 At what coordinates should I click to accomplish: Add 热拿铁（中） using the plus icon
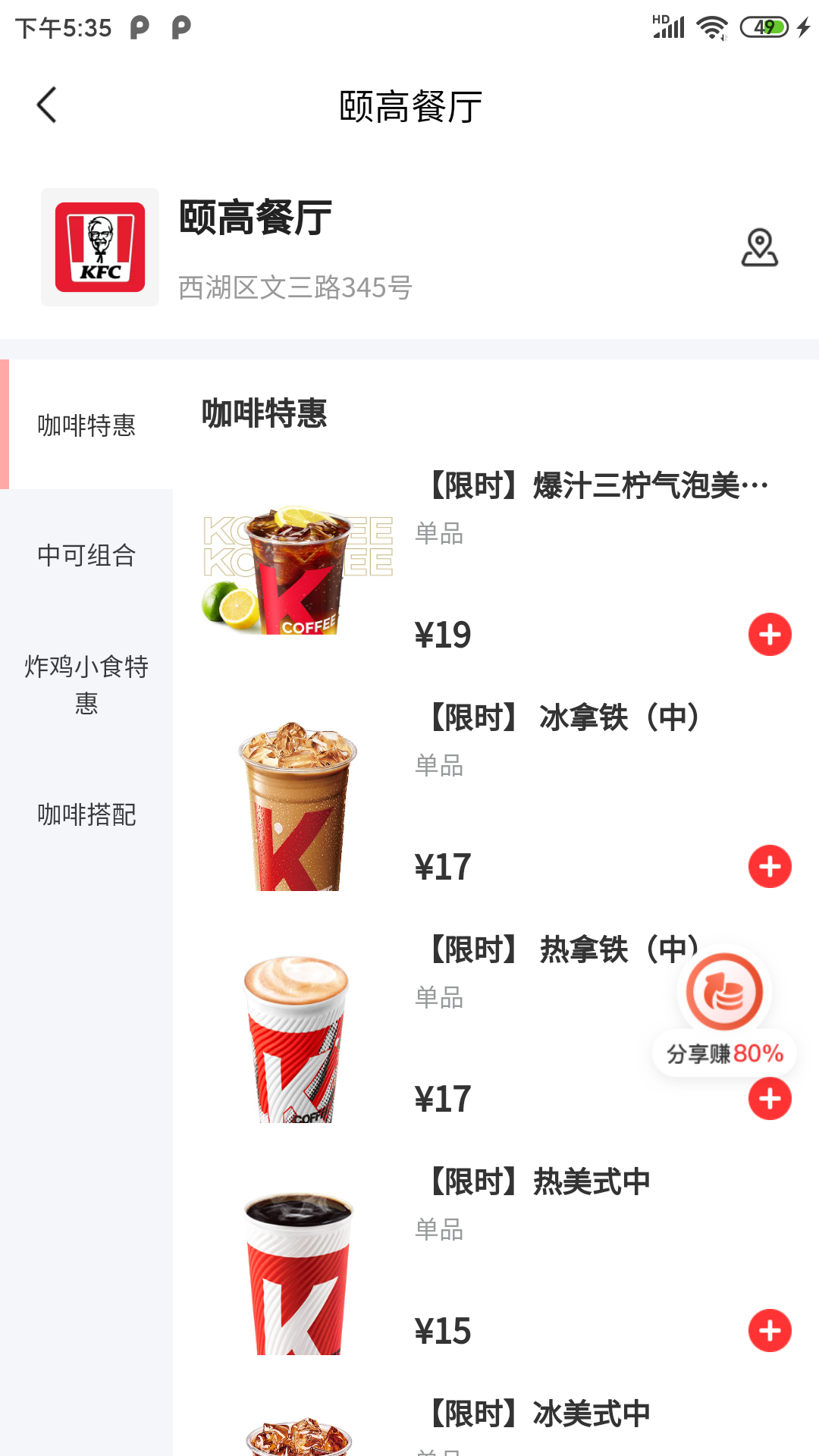(770, 1097)
